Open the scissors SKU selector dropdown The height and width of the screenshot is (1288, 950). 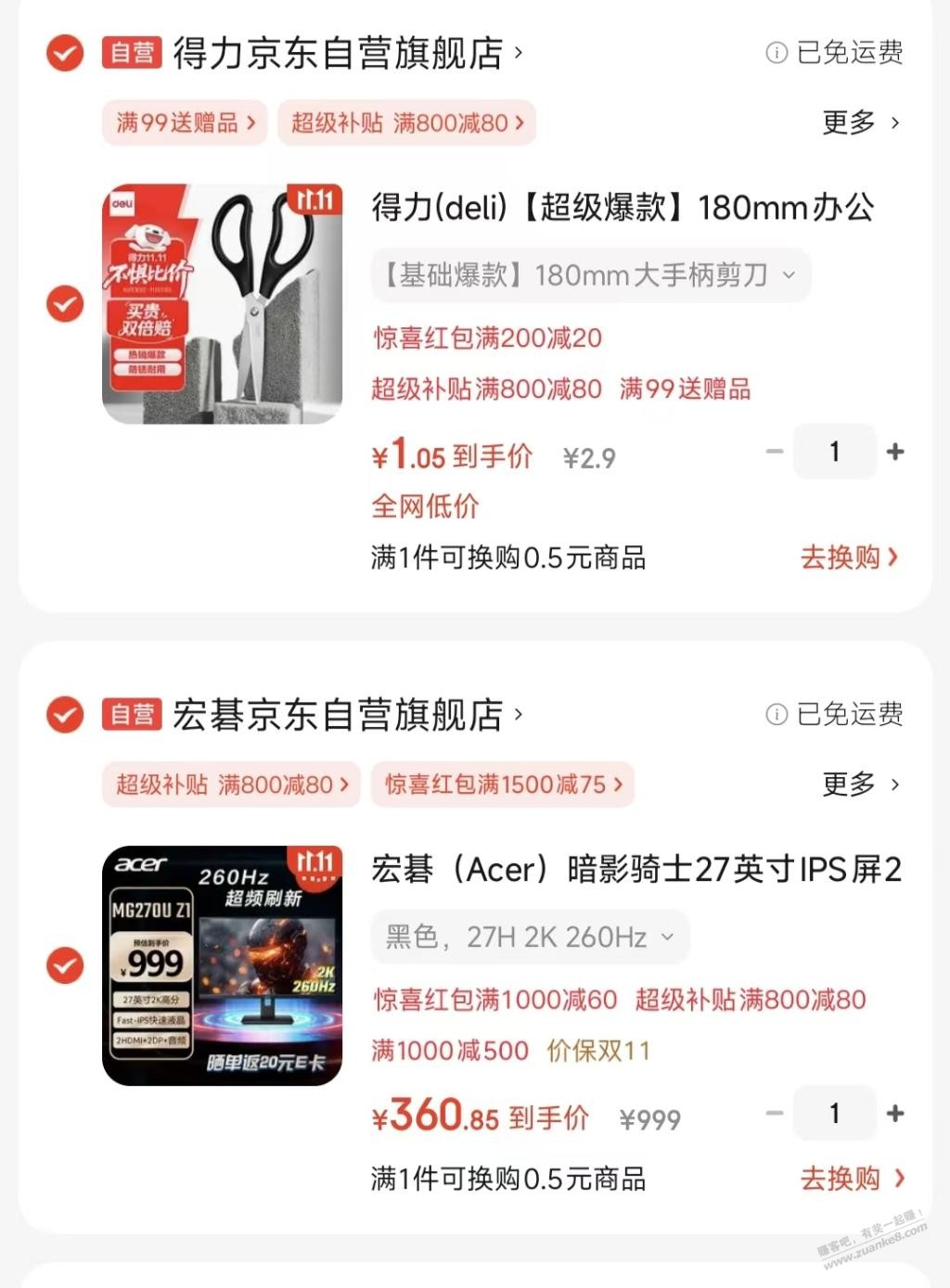[x=590, y=275]
